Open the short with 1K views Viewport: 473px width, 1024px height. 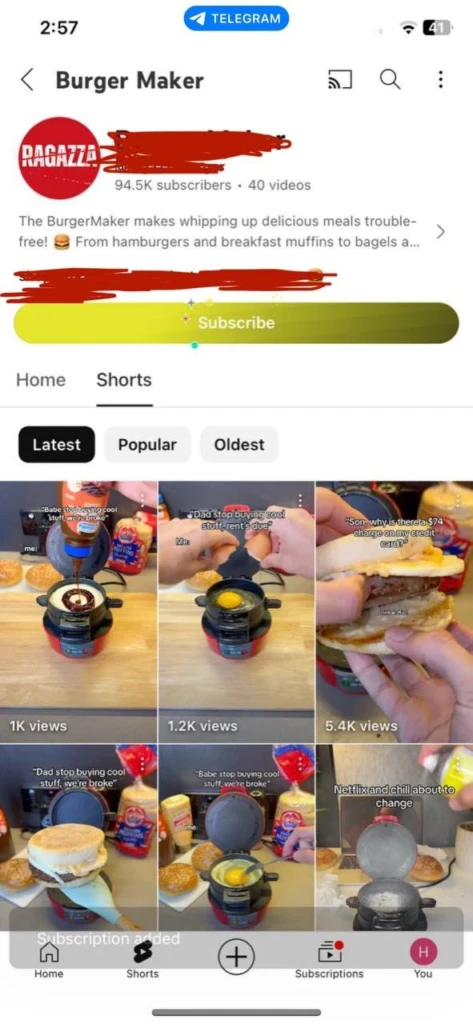click(x=78, y=612)
